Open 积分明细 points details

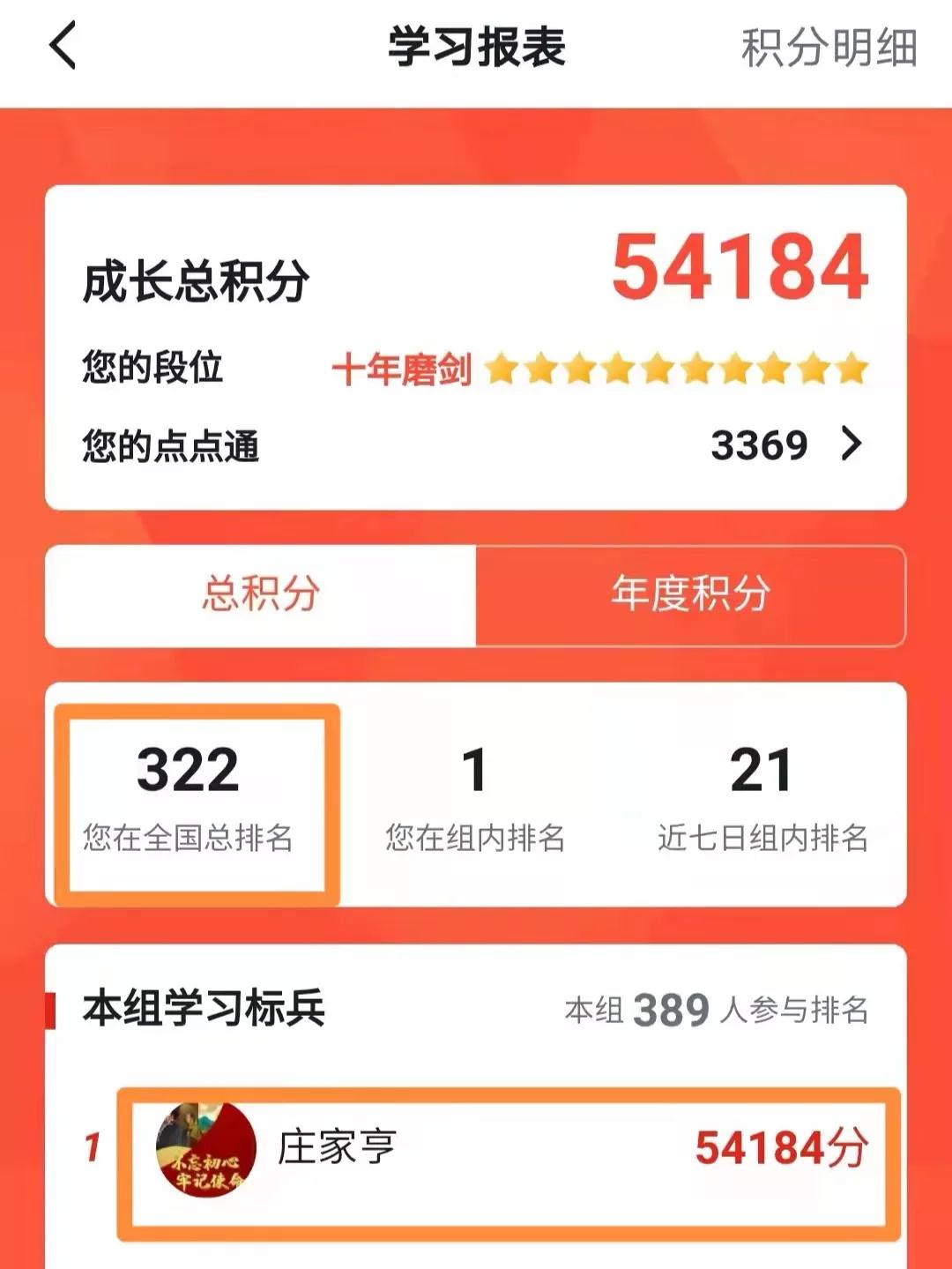(829, 48)
